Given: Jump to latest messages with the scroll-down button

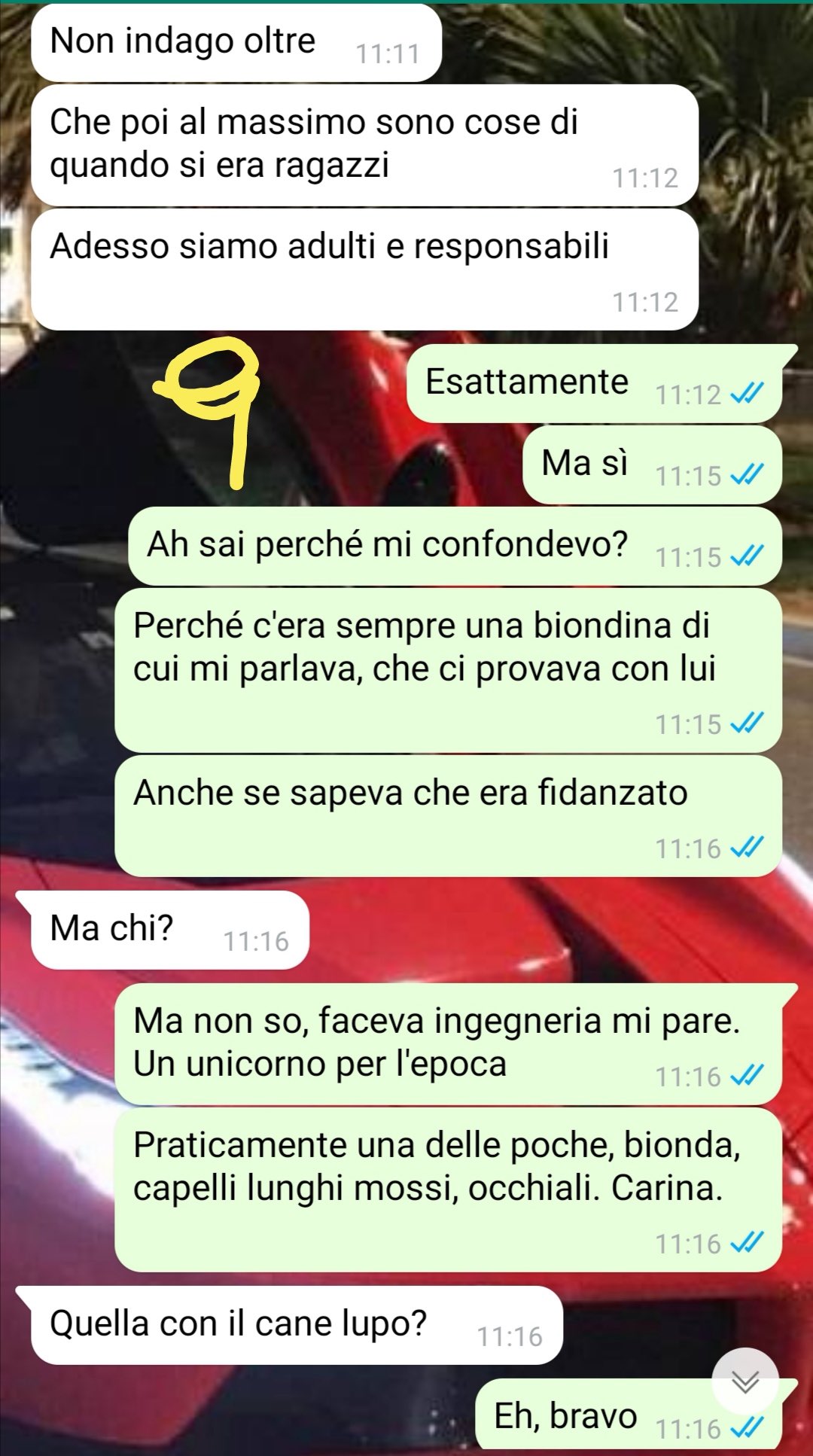Looking at the screenshot, I should (x=745, y=1381).
